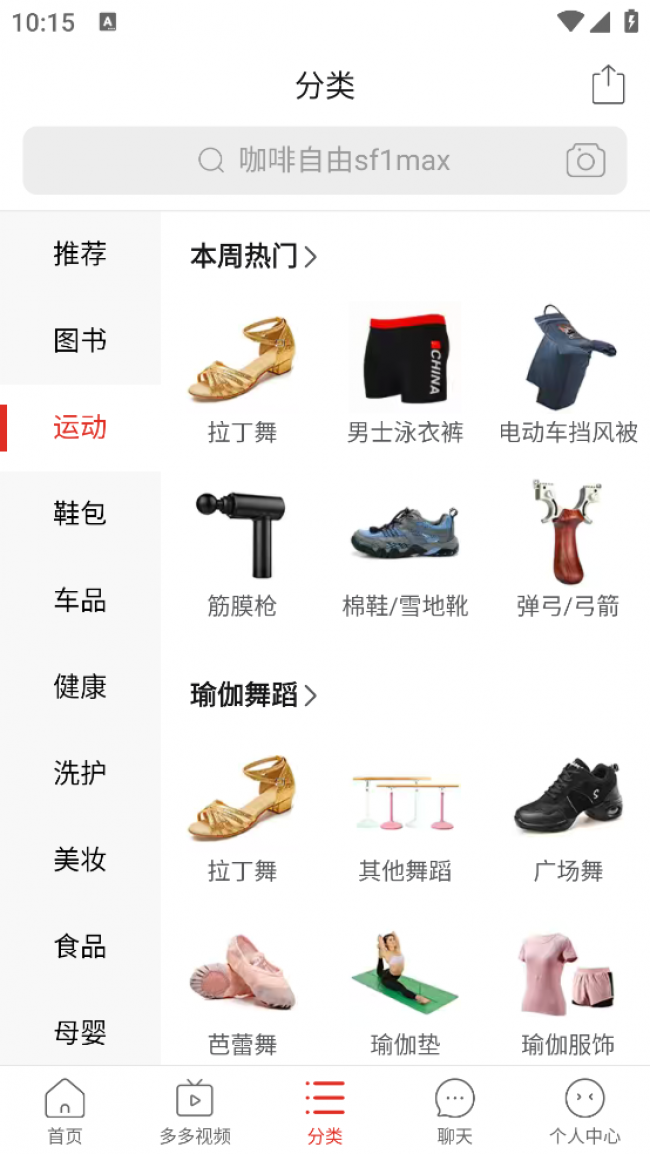Viewport: 650px width, 1154px height.
Task: Tap the share icon in the top bar
Action: [608, 85]
